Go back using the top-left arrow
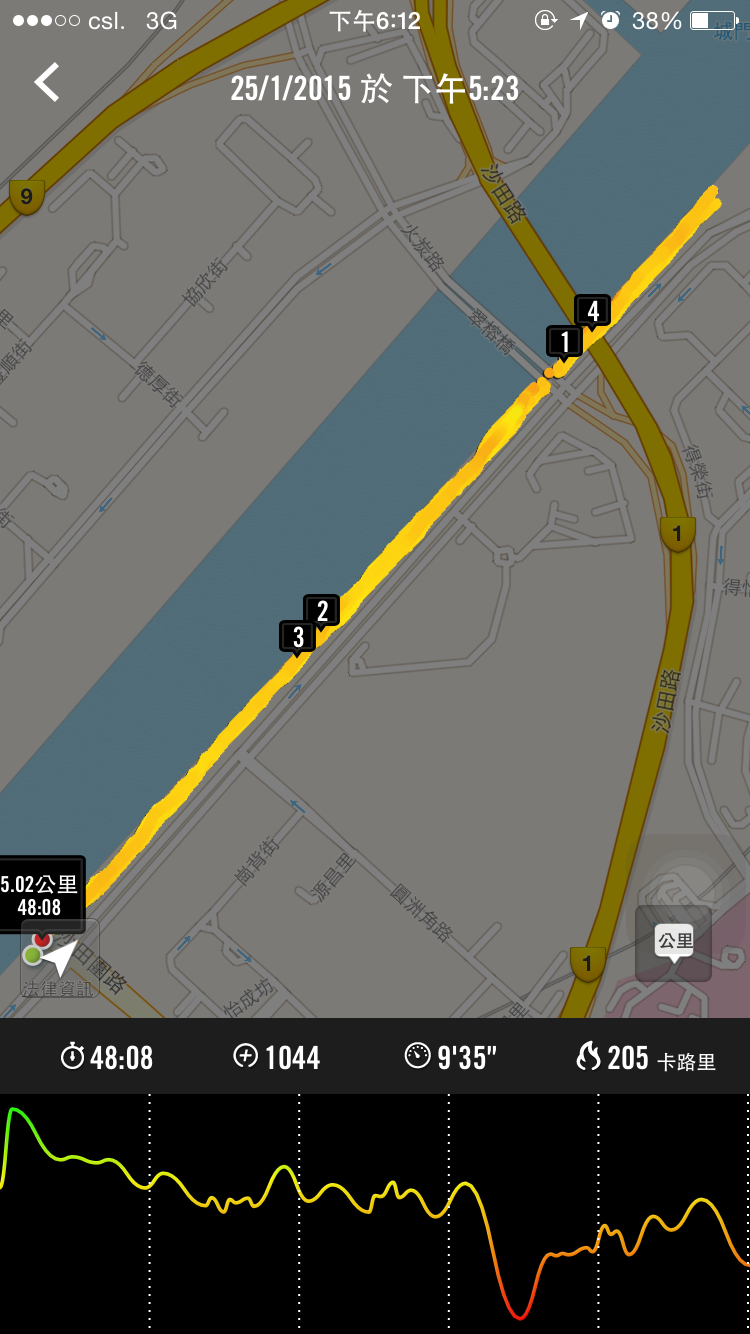 pos(47,82)
